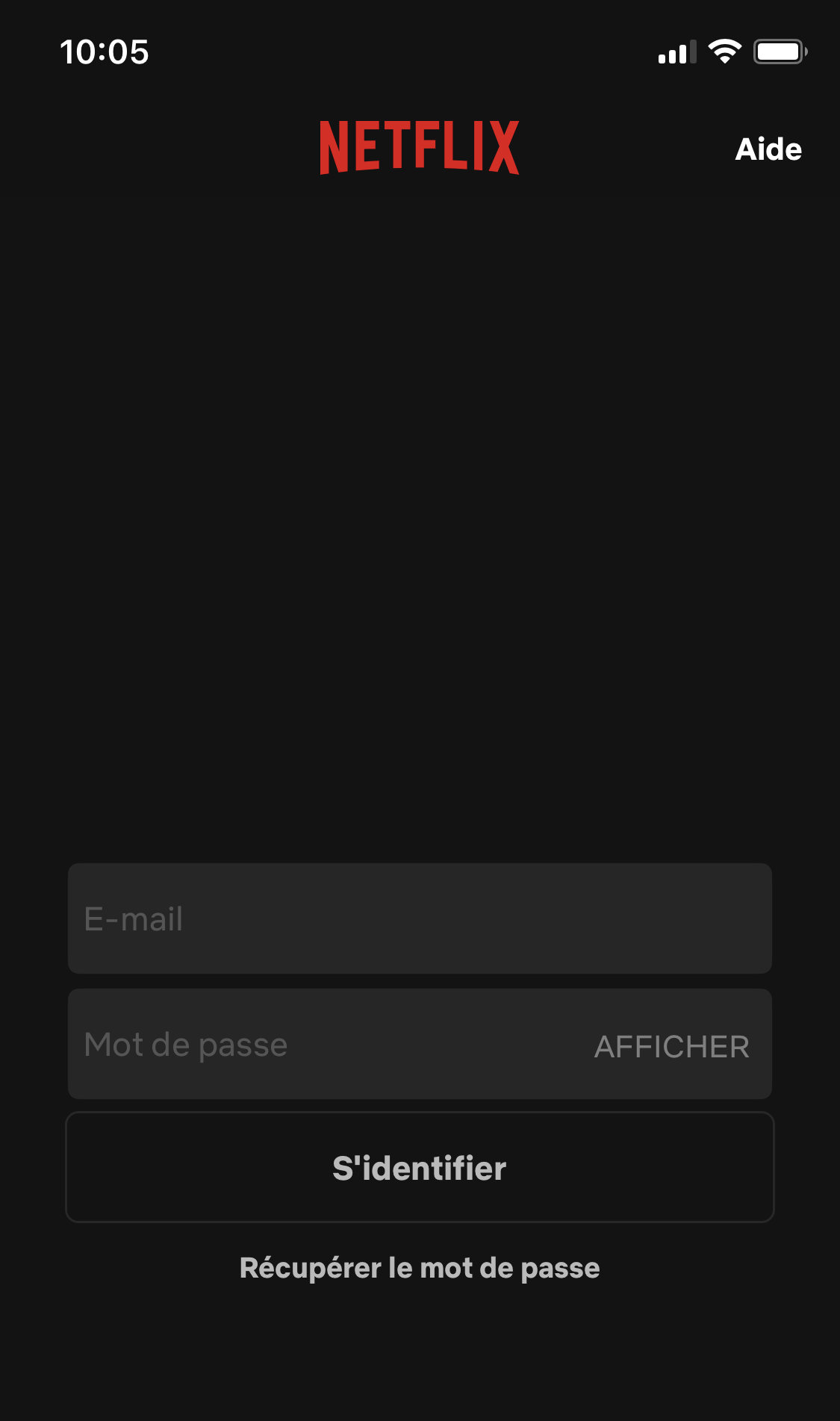
Task: Open the Aide help link
Action: (768, 149)
